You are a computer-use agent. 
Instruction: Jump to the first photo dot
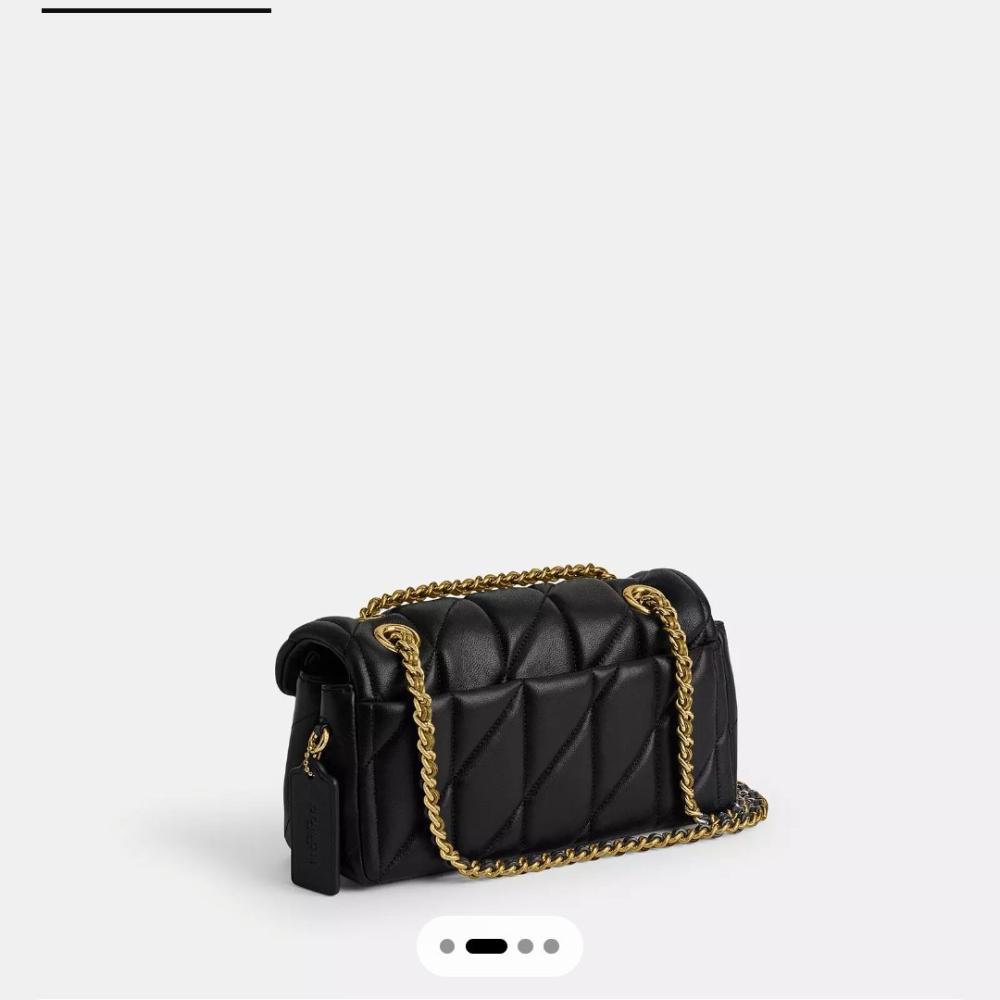point(447,946)
